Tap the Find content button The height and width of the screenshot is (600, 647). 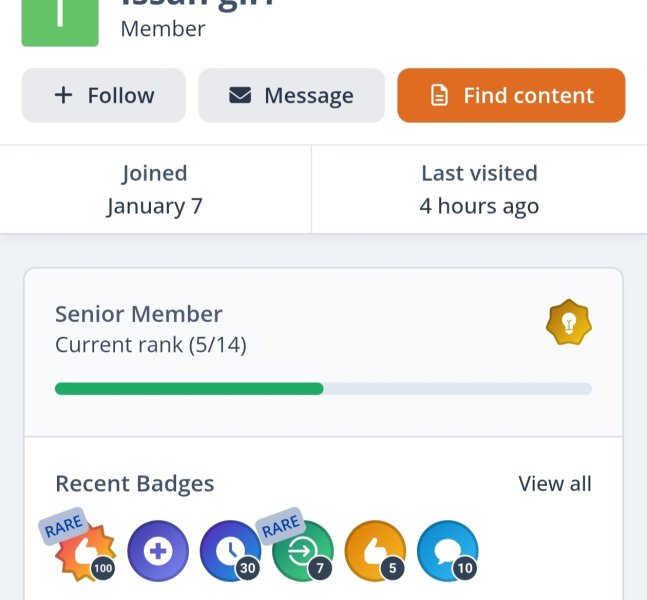coord(511,96)
